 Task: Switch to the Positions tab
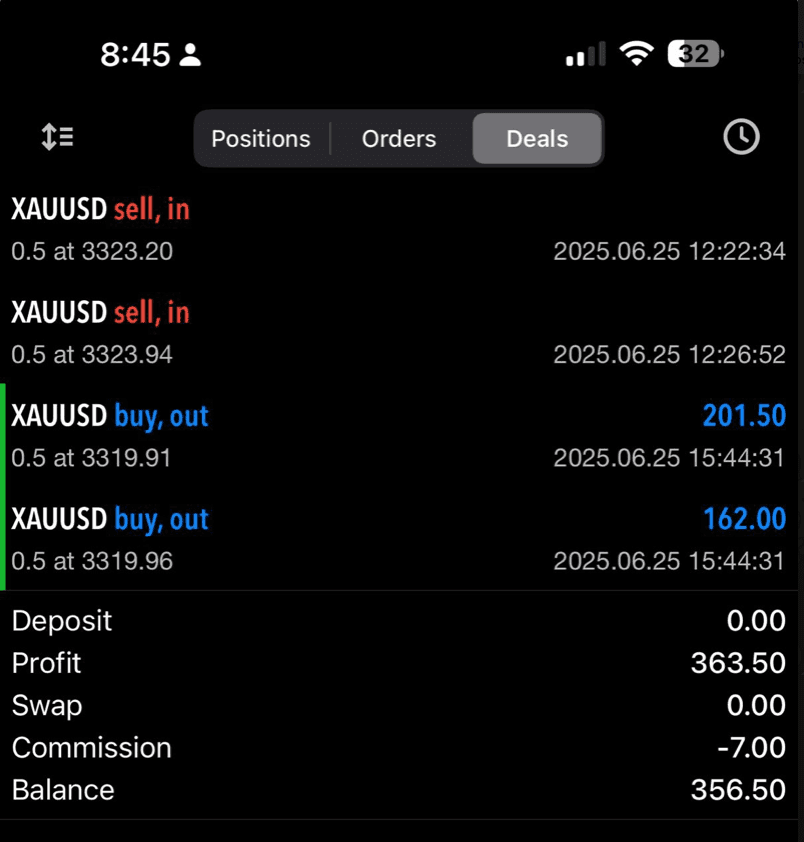261,139
